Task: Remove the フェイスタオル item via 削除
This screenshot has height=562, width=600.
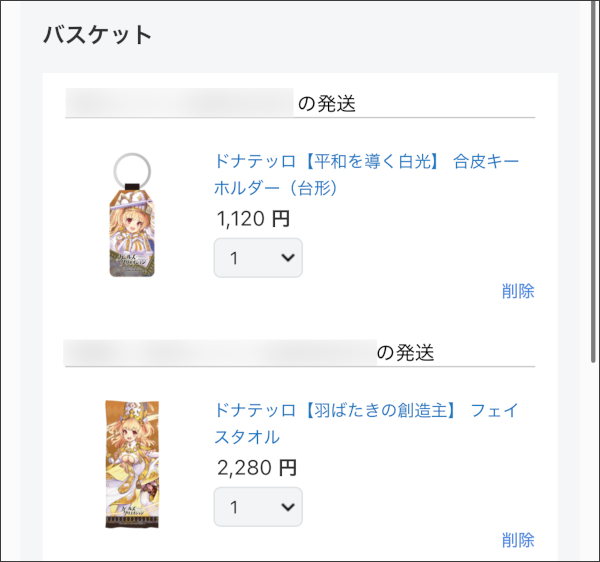Action: tap(518, 540)
